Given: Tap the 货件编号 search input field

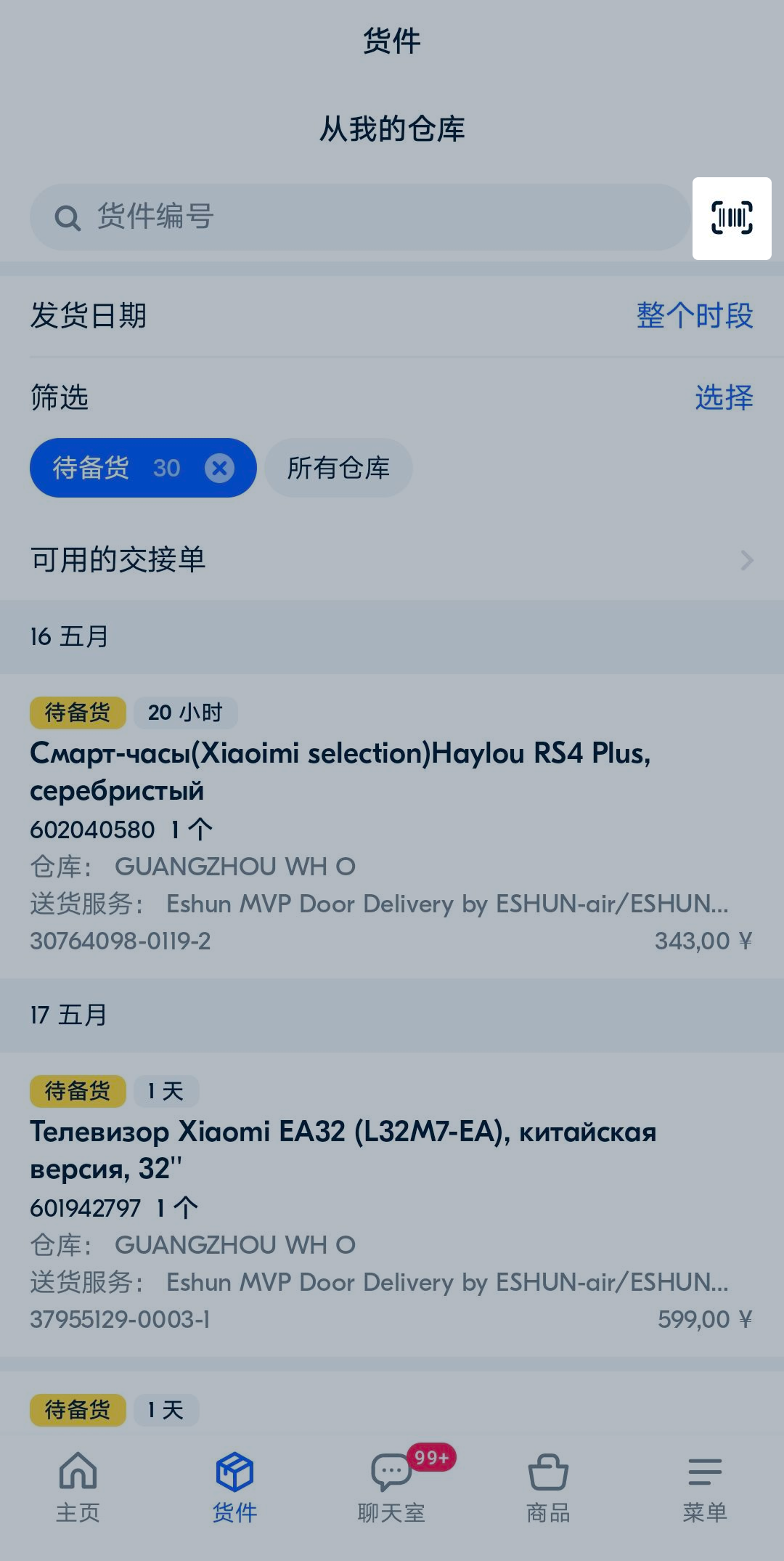Looking at the screenshot, I should coord(290,217).
